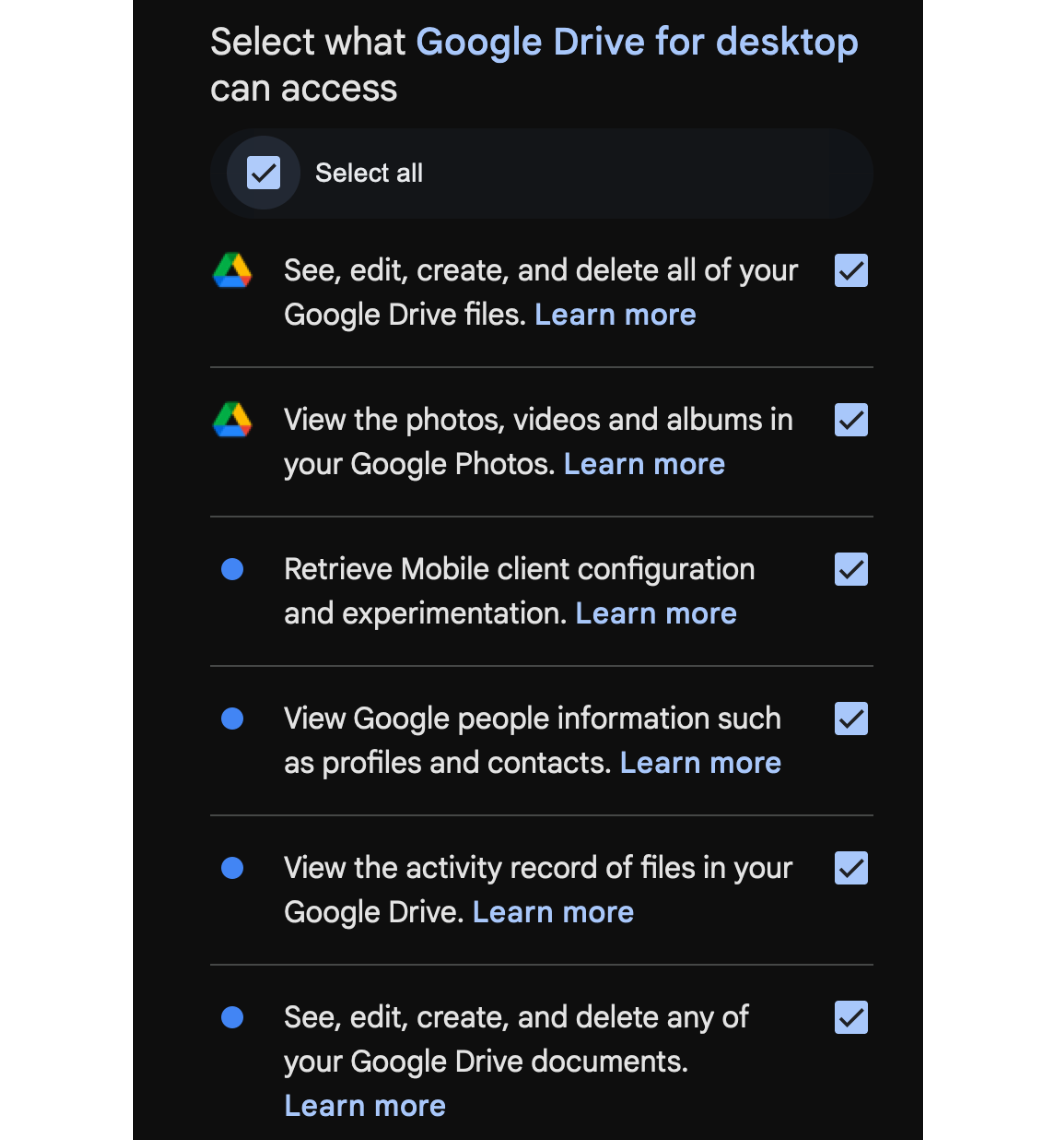1058x1140 pixels.
Task: Uncheck the Select all checkbox
Action: pyautogui.click(x=263, y=173)
